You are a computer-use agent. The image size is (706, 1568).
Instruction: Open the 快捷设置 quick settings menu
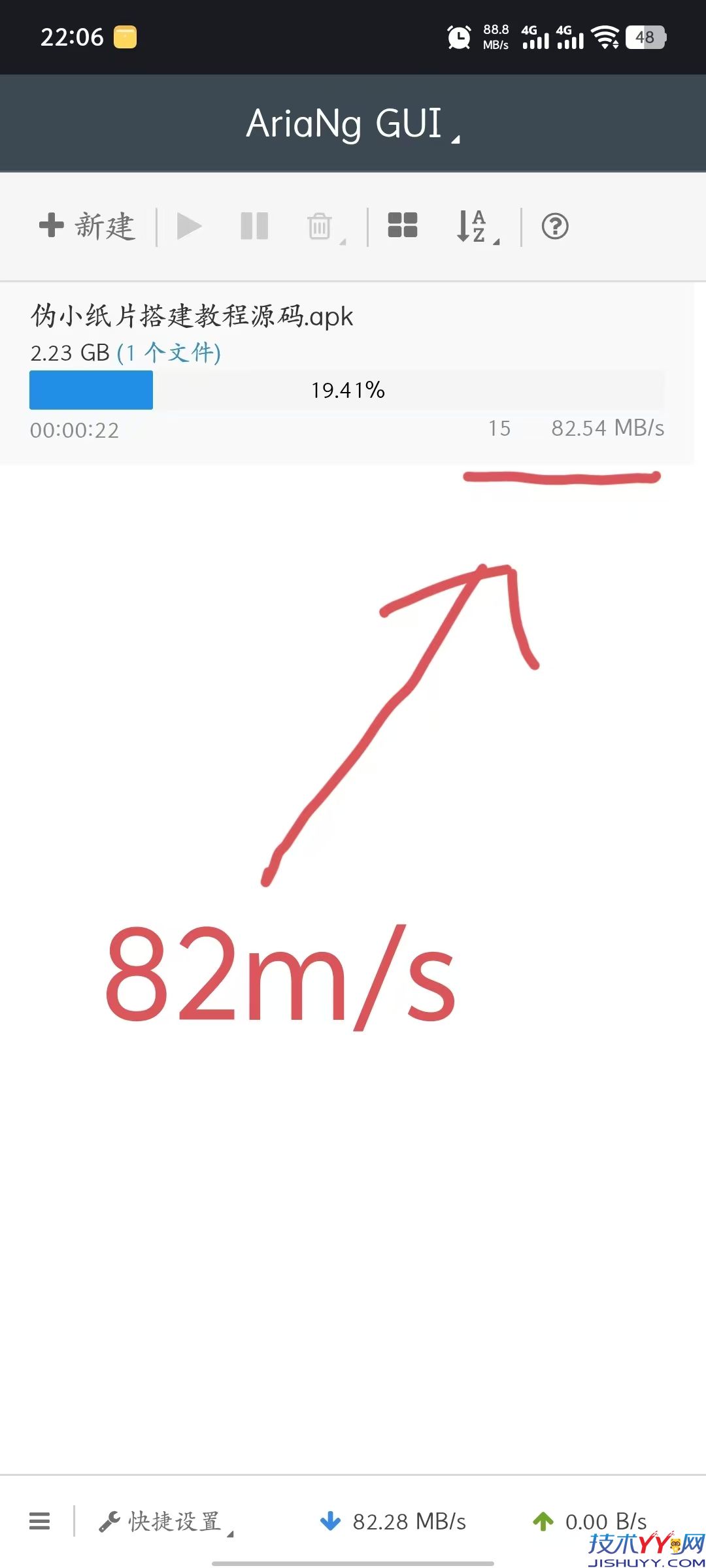[166, 1522]
